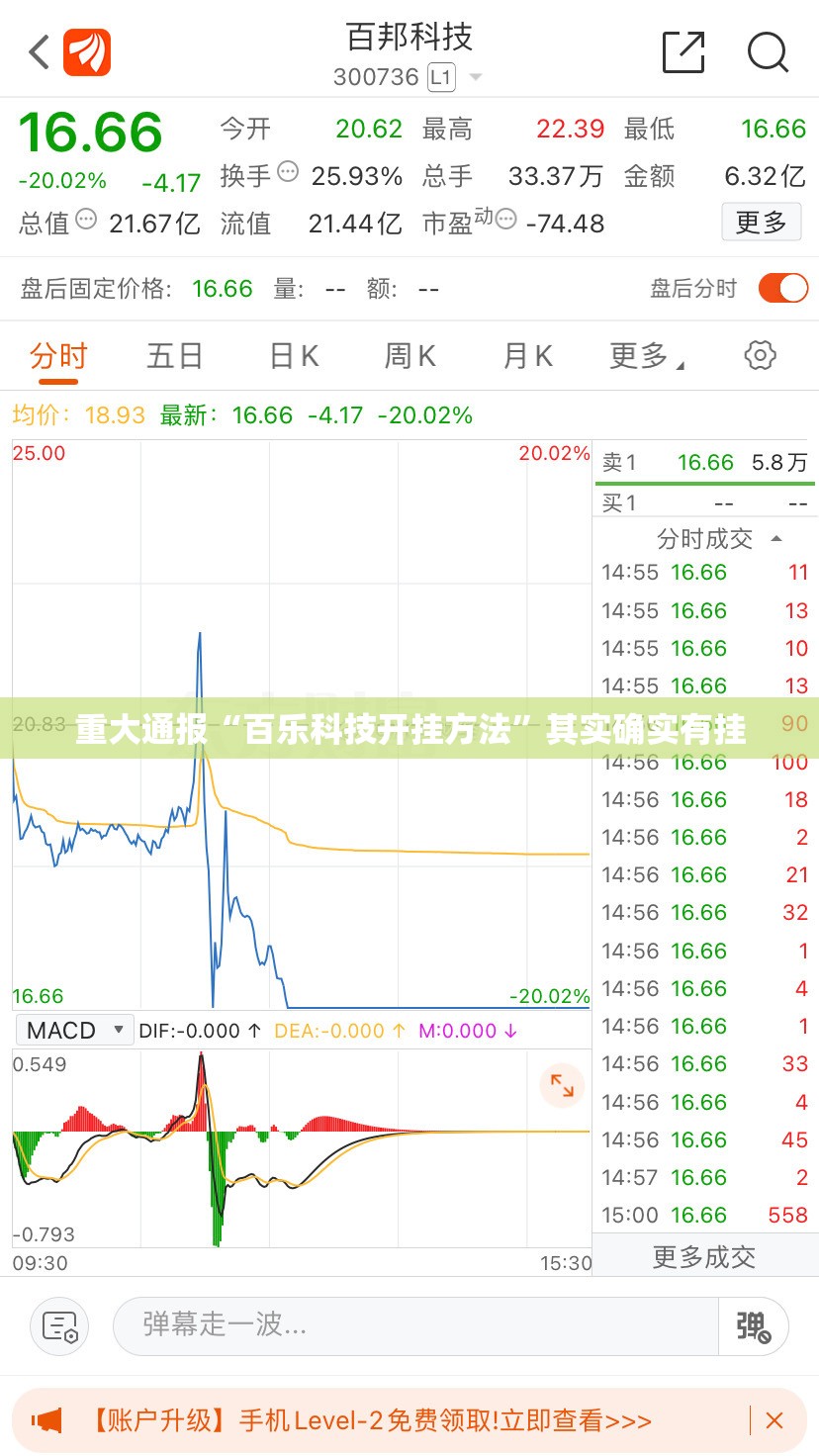Dismiss the Level-2 promotion banner
This screenshot has height=1456, width=819.
click(774, 1421)
